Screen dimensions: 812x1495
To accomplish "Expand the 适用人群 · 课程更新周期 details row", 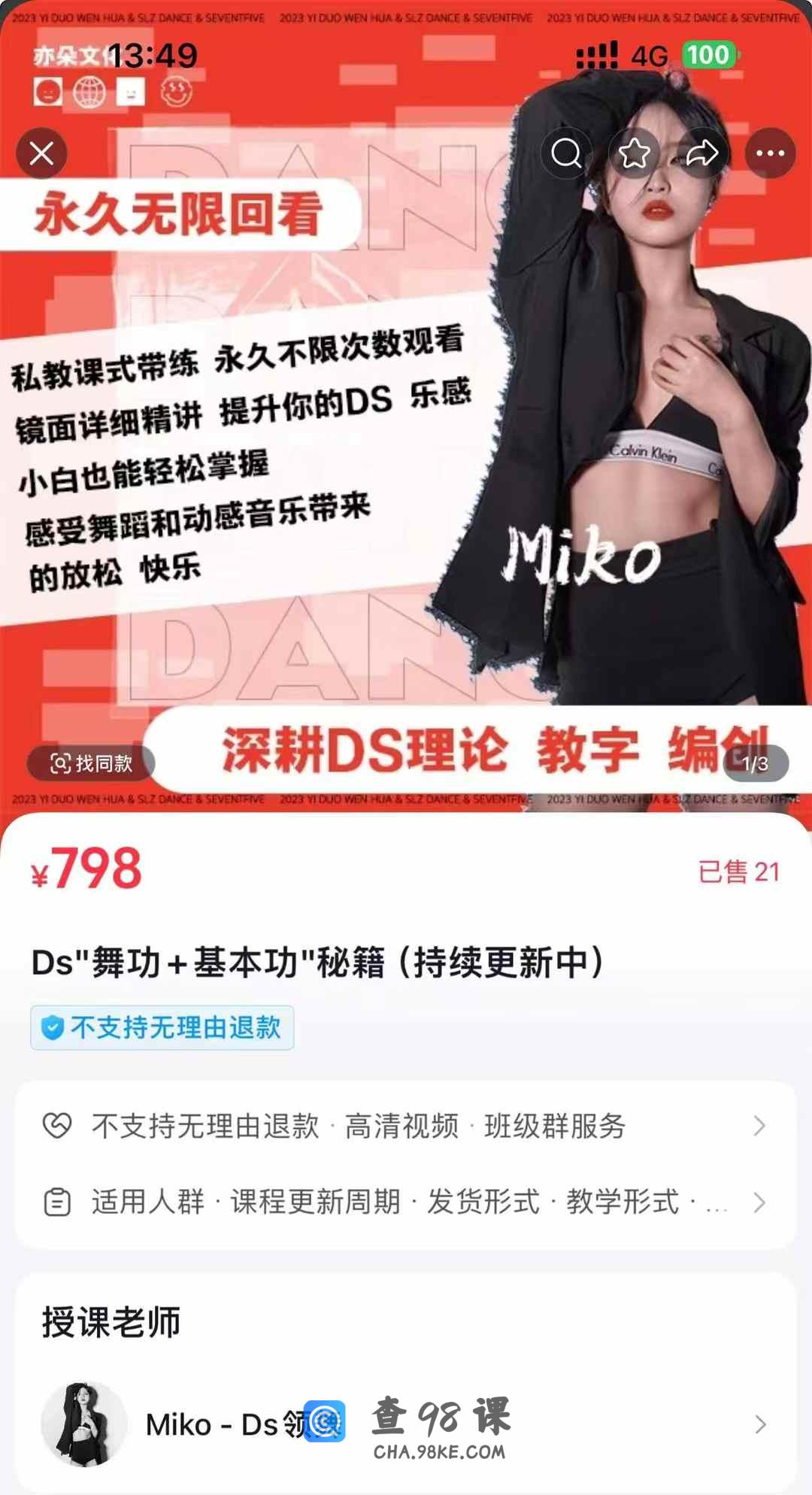I will coord(406,1202).
